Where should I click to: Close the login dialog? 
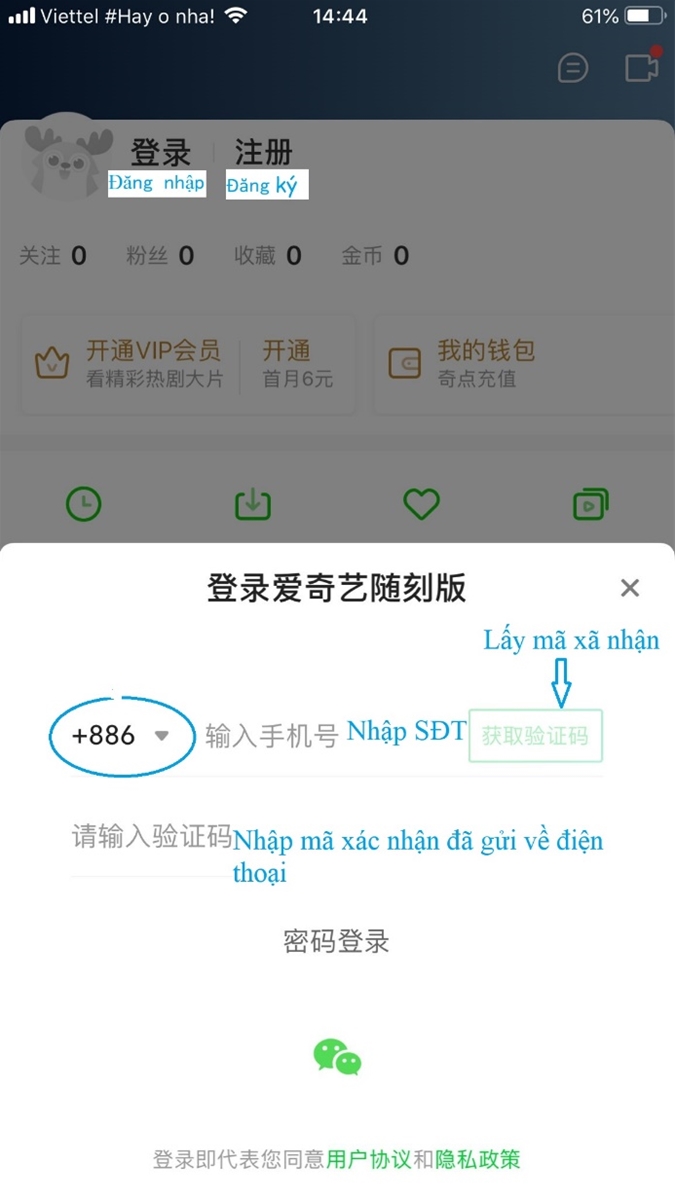629,588
